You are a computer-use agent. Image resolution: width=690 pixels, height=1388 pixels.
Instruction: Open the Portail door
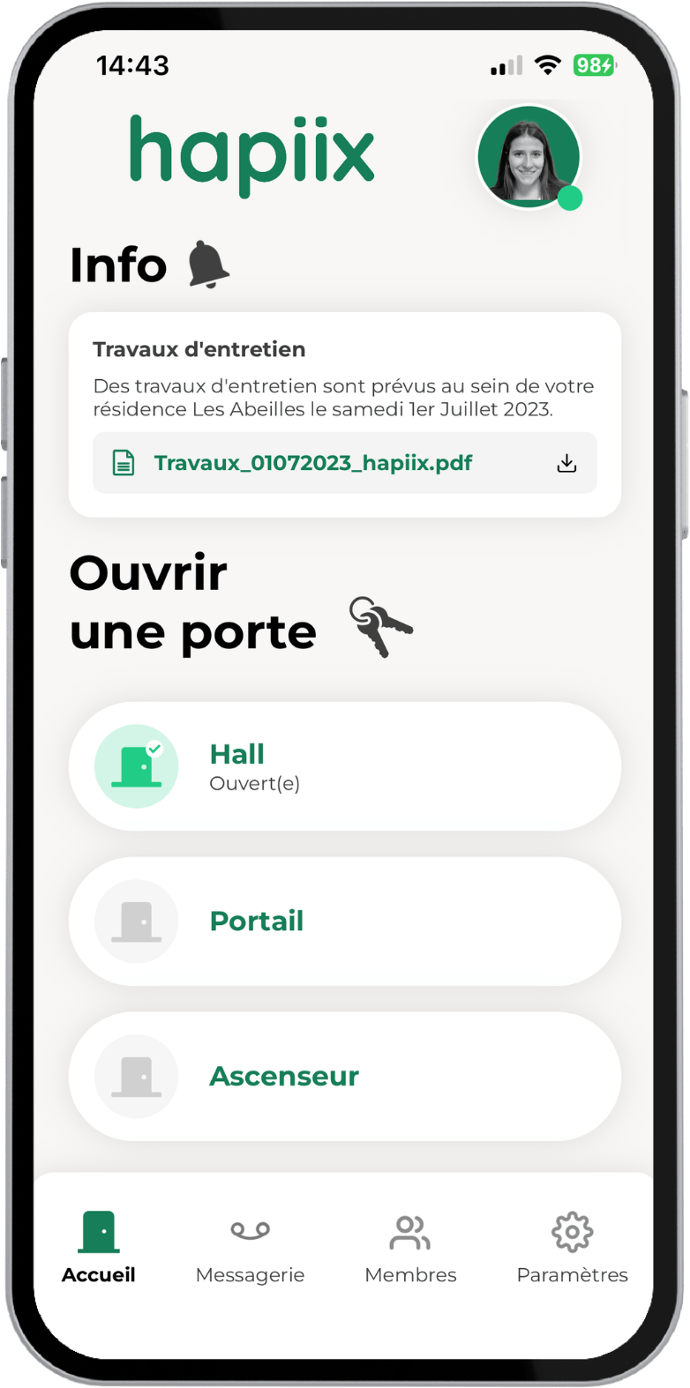coord(344,921)
